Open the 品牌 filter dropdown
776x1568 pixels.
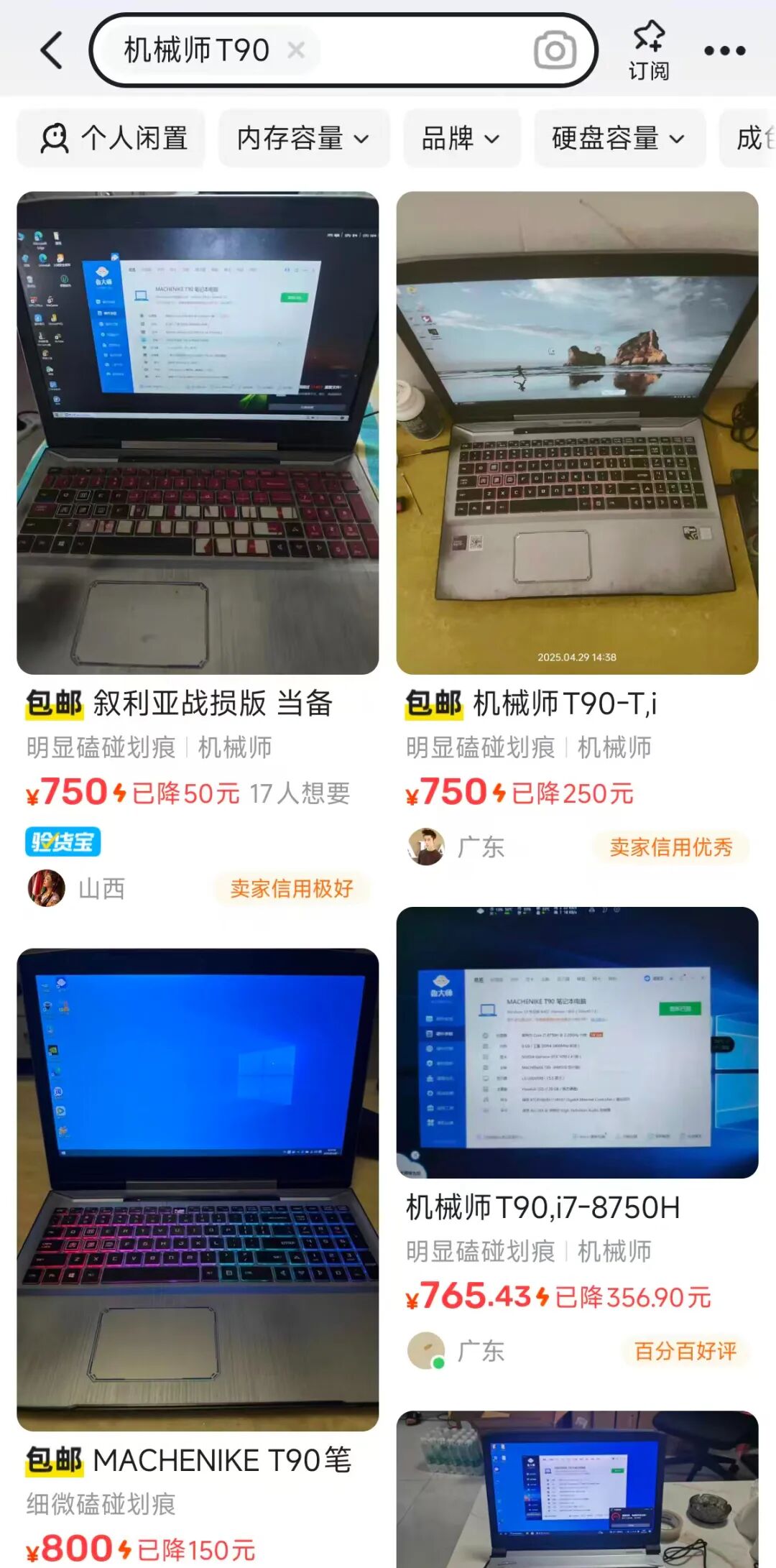coord(462,138)
